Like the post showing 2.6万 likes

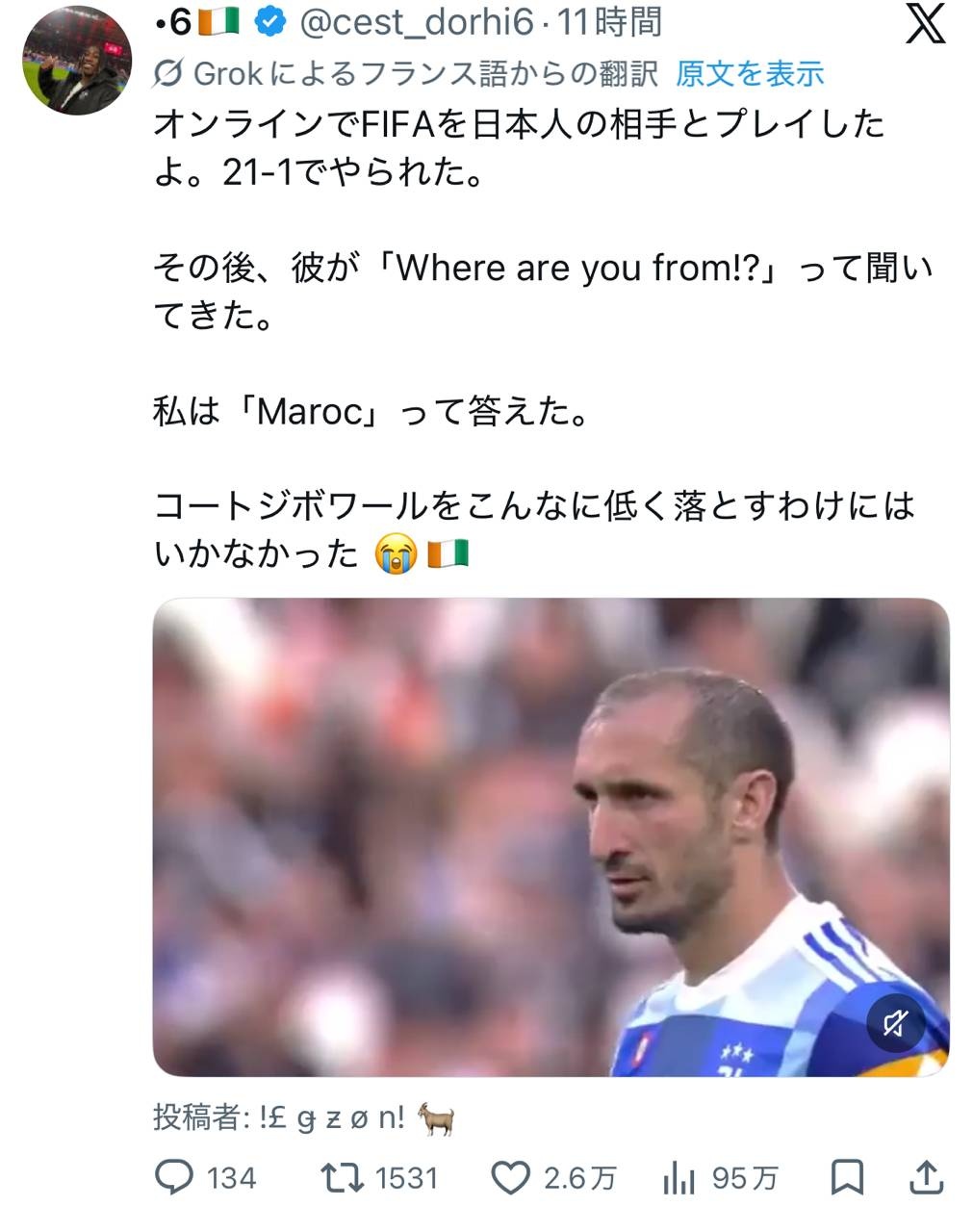point(511,1177)
